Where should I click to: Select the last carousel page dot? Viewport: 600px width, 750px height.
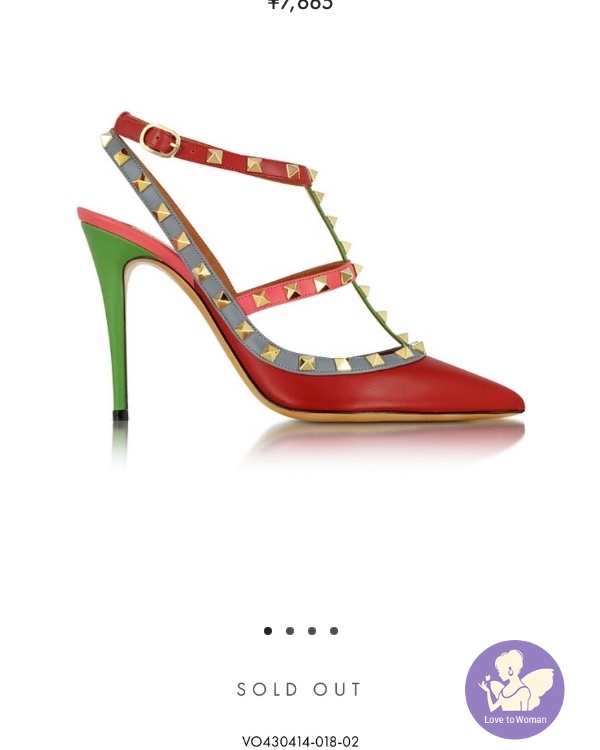coord(334,631)
